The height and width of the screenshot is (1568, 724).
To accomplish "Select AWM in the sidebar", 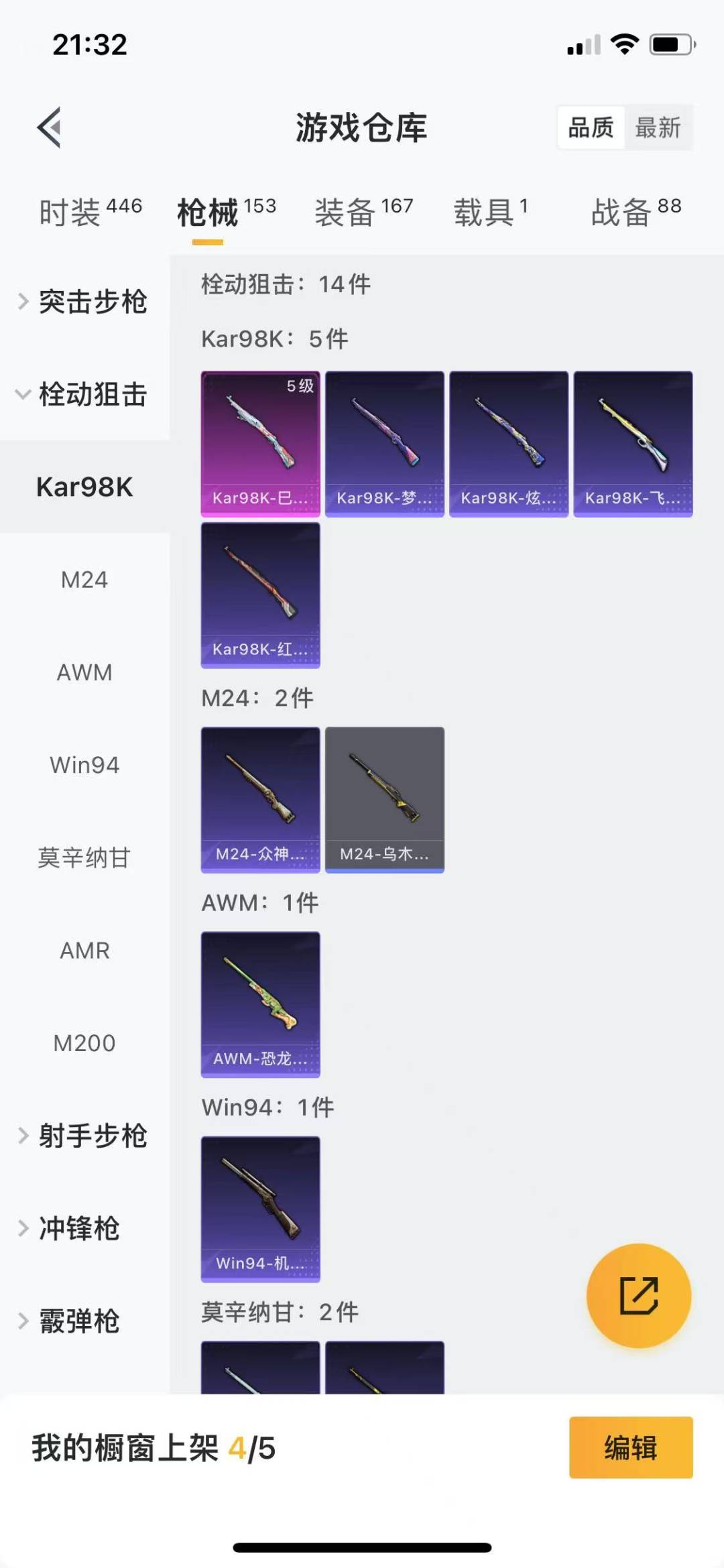I will pos(84,672).
